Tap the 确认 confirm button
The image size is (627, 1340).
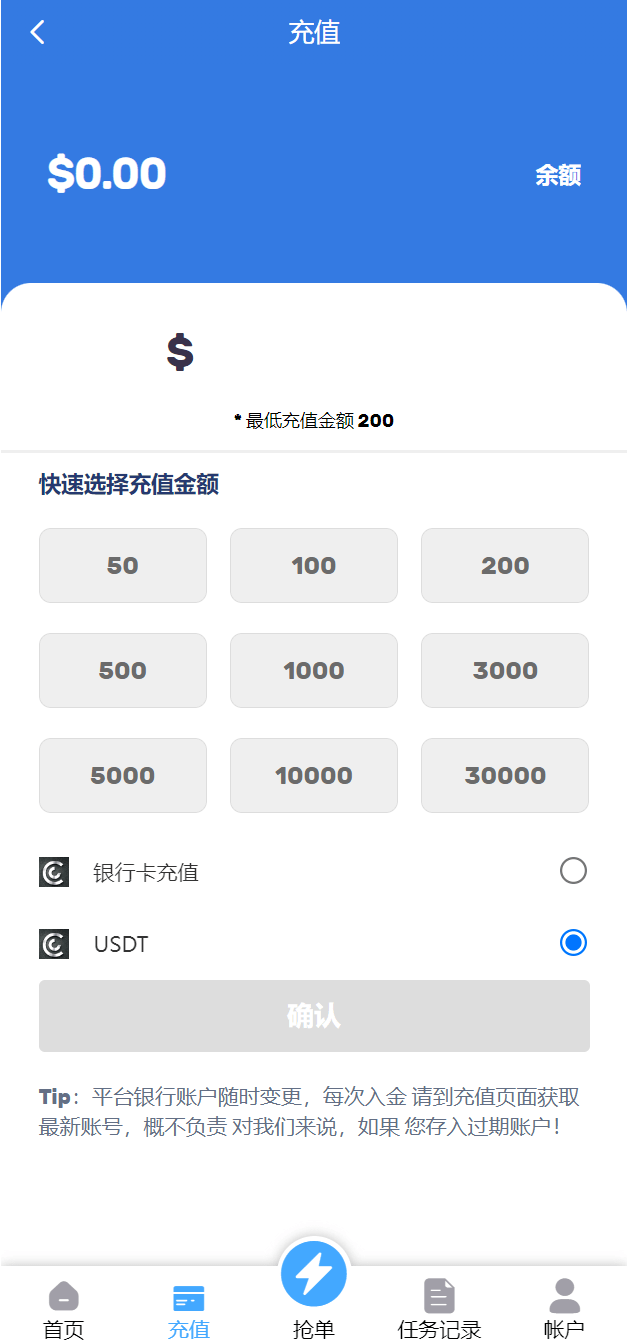314,1016
